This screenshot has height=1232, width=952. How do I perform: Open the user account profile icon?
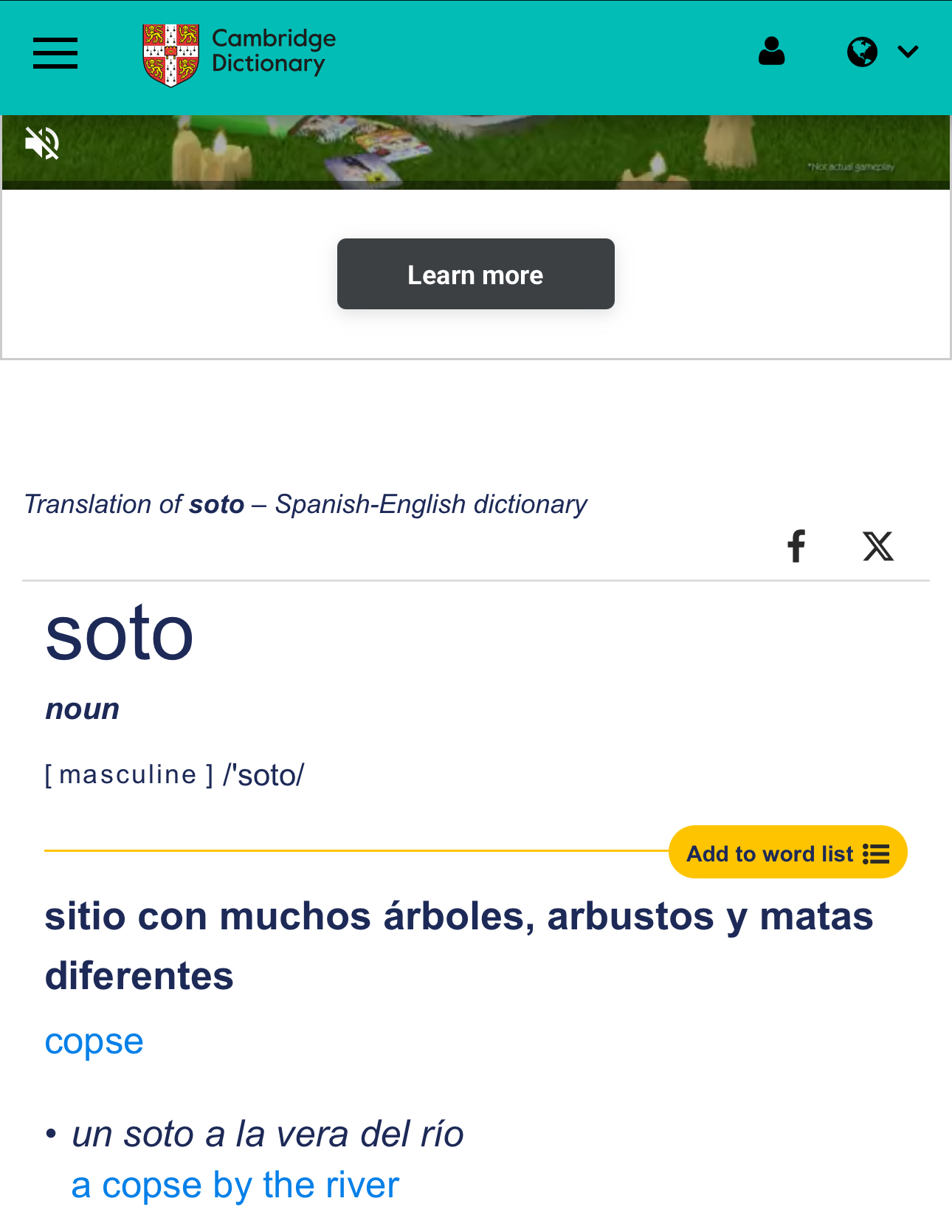point(771,52)
